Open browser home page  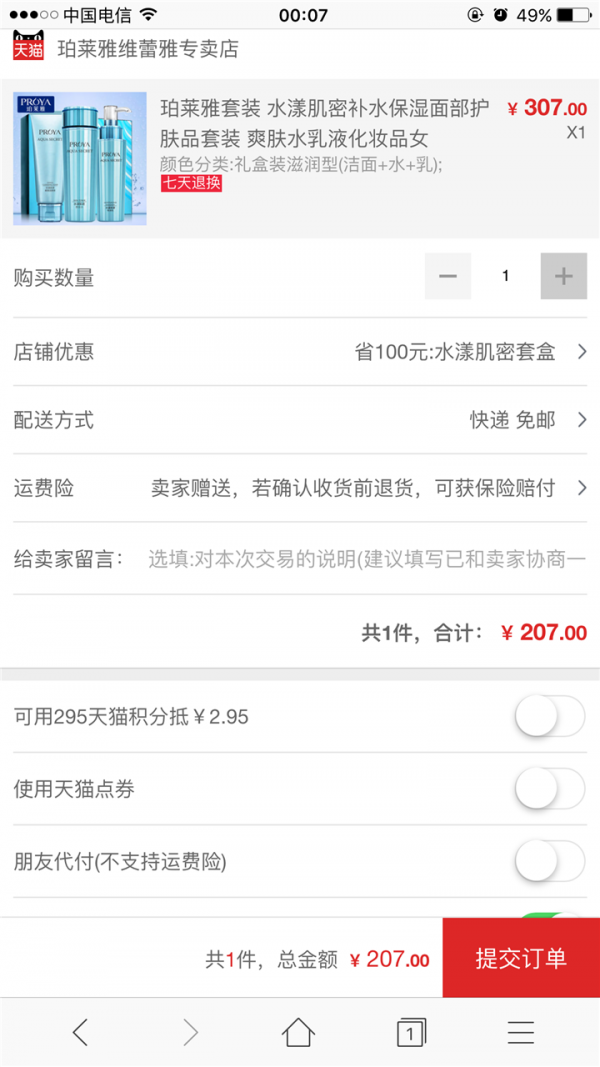pos(298,1032)
